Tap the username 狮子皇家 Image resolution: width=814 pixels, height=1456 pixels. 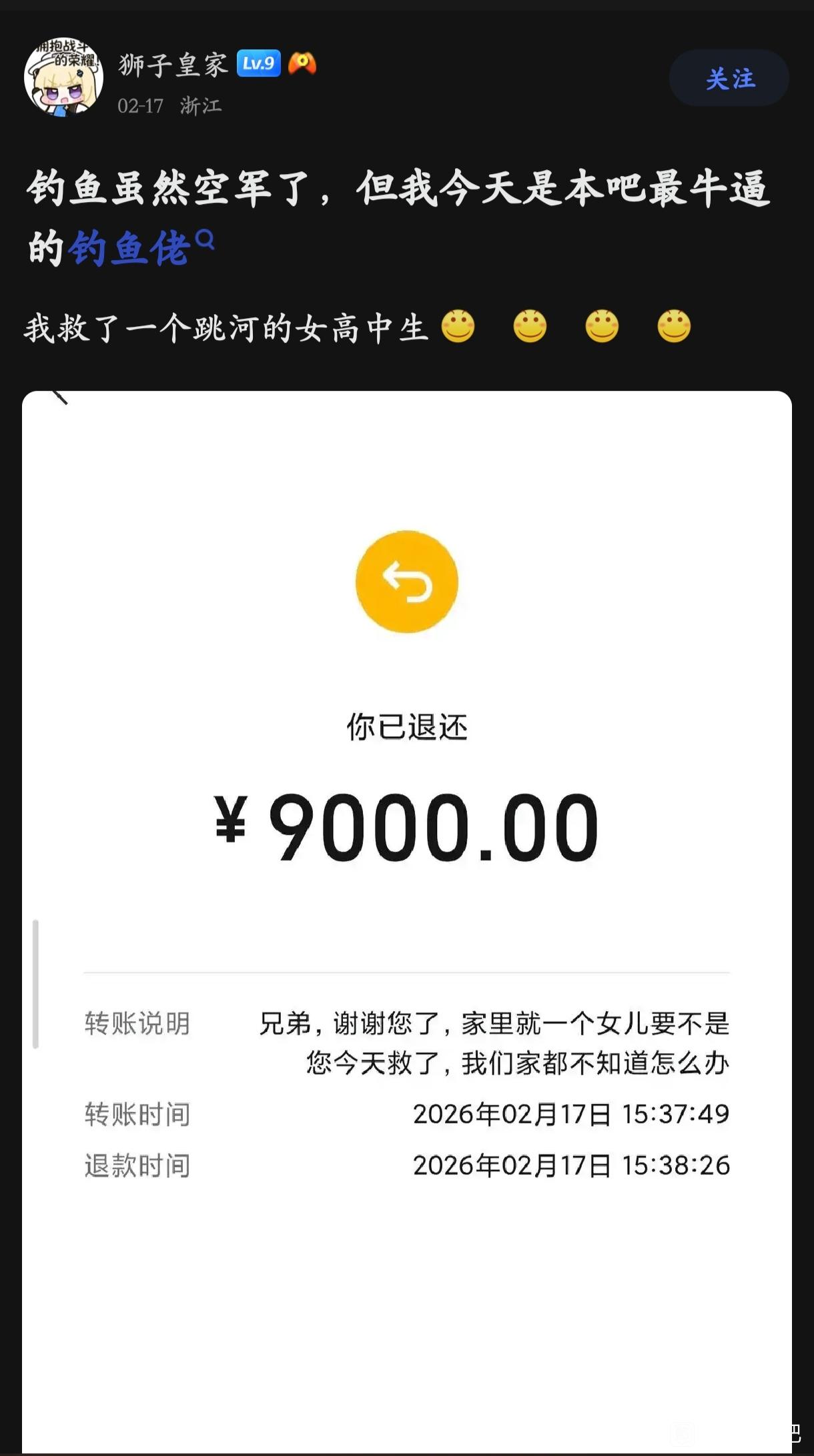coord(173,65)
